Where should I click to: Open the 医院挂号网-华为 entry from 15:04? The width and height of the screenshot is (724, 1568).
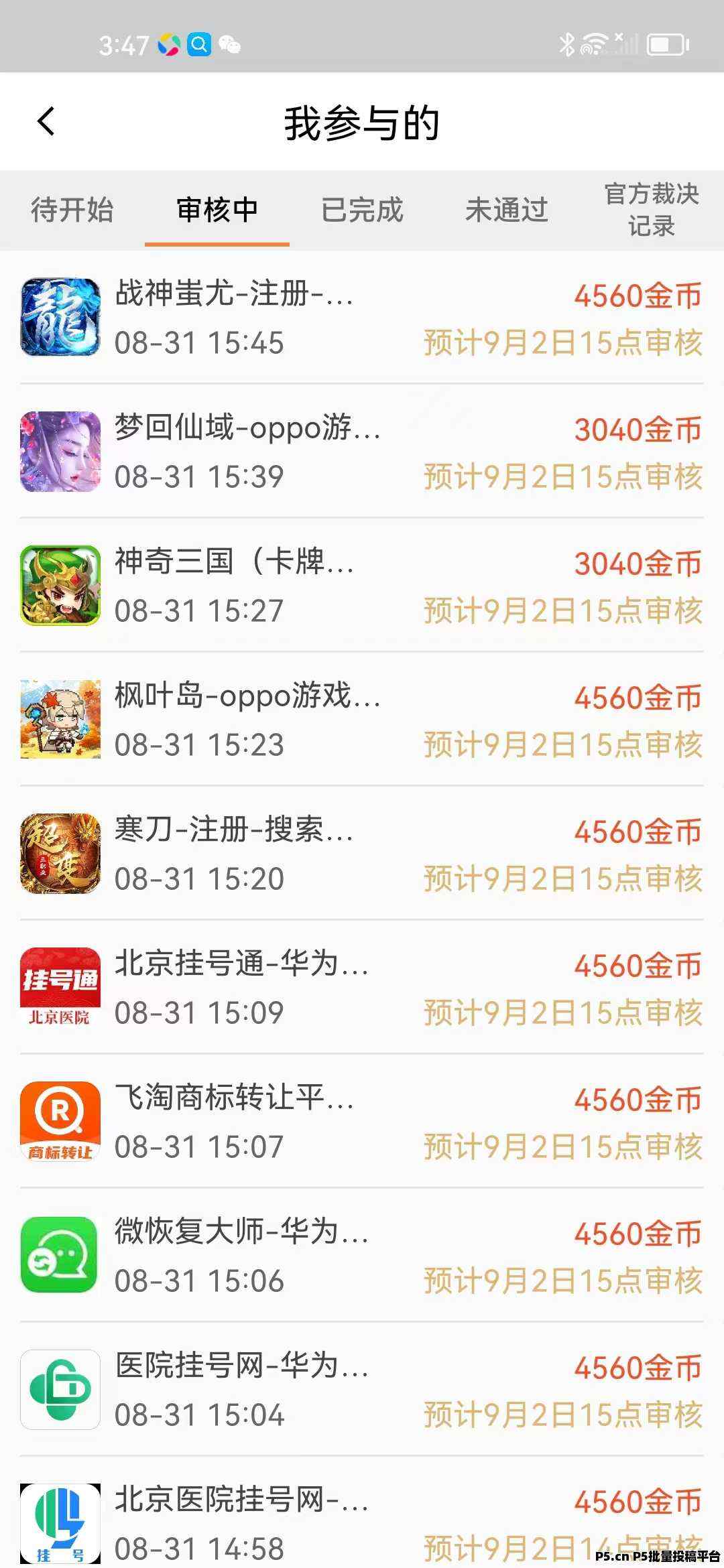click(362, 1390)
